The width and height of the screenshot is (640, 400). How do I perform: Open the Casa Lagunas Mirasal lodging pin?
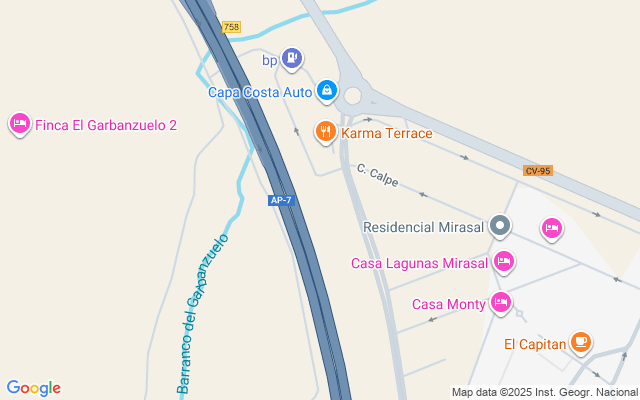coord(503,262)
